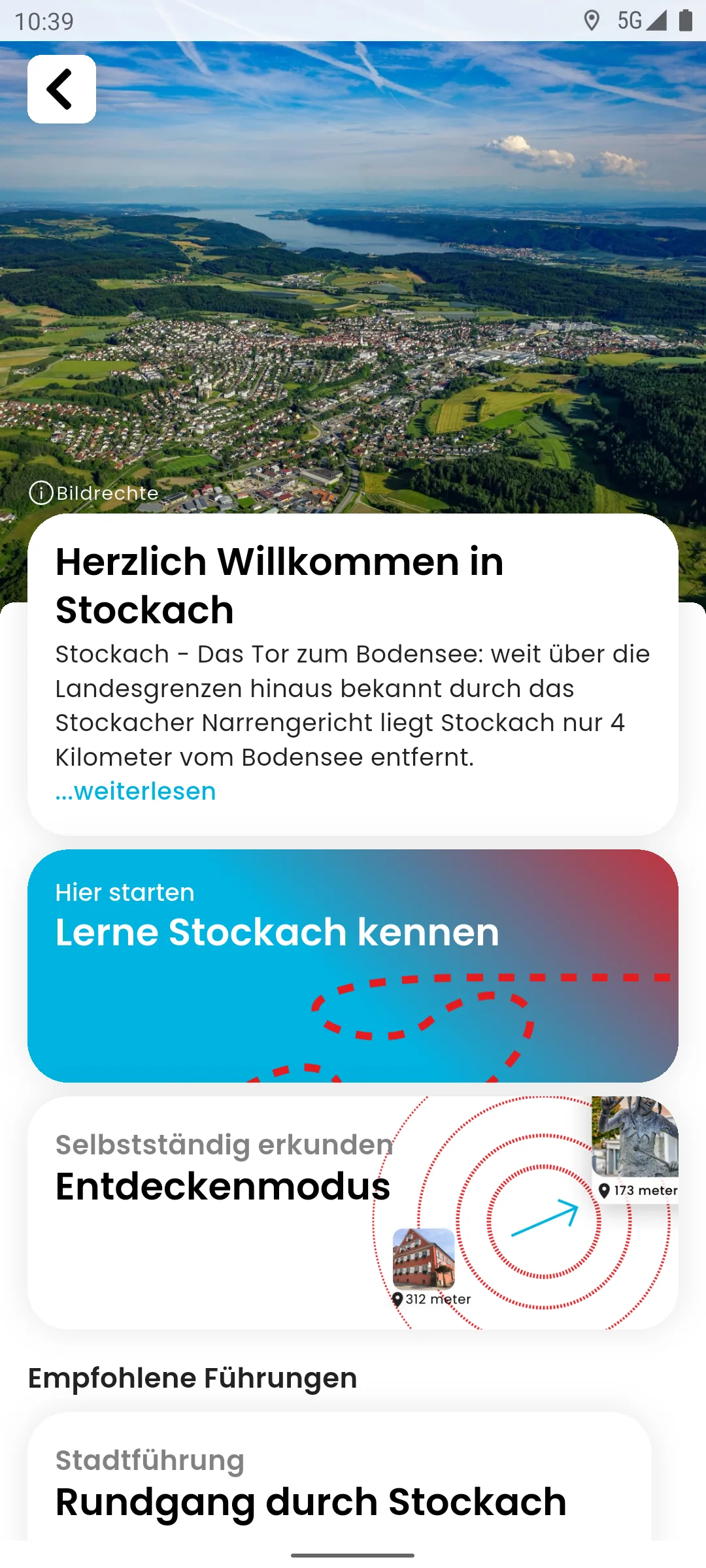The width and height of the screenshot is (706, 1568).
Task: Tap the Empfohlene Führungen heading
Action: [x=192, y=1377]
